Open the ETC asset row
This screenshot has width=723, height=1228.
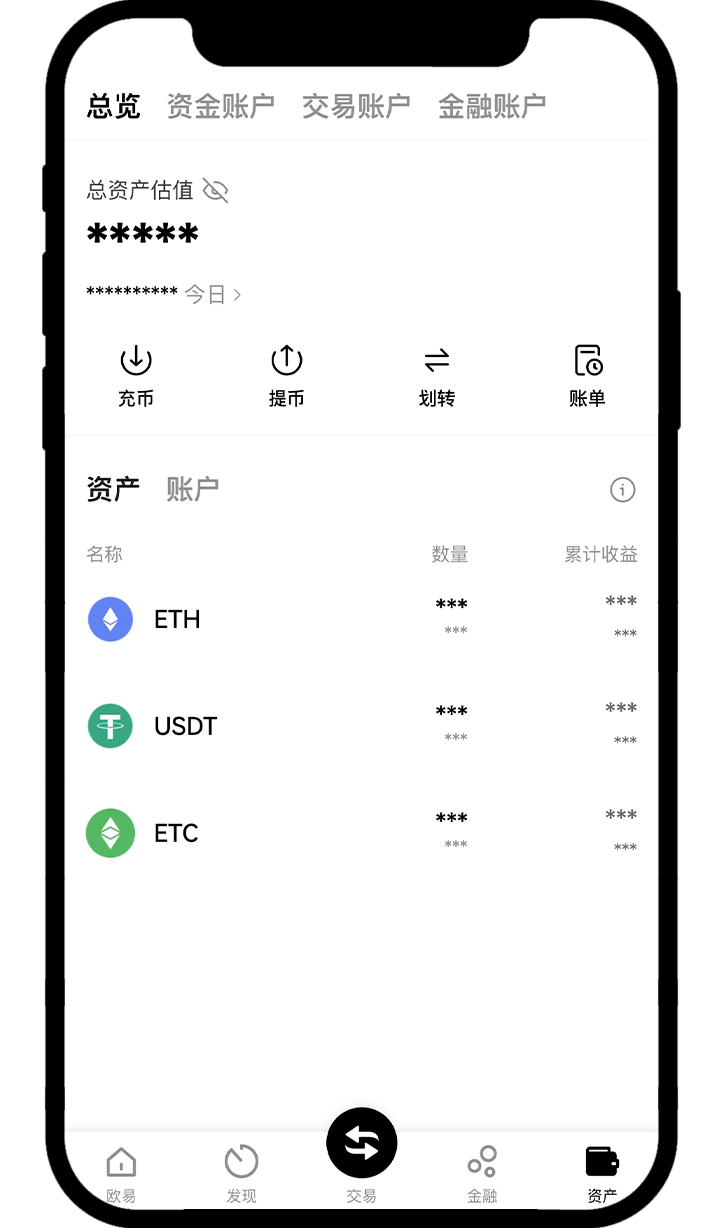pyautogui.click(x=362, y=833)
